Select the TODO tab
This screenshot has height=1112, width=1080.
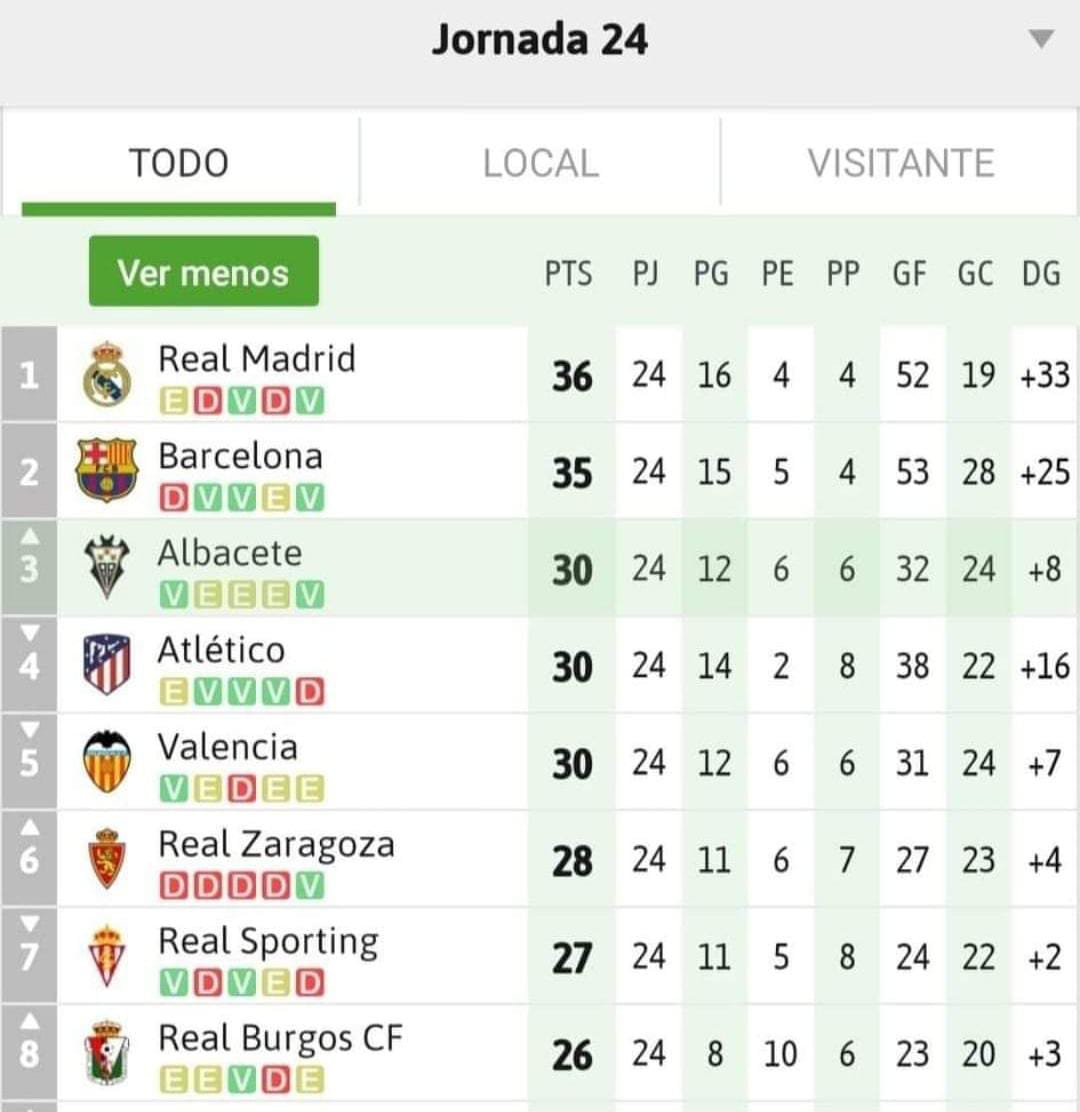point(179,163)
